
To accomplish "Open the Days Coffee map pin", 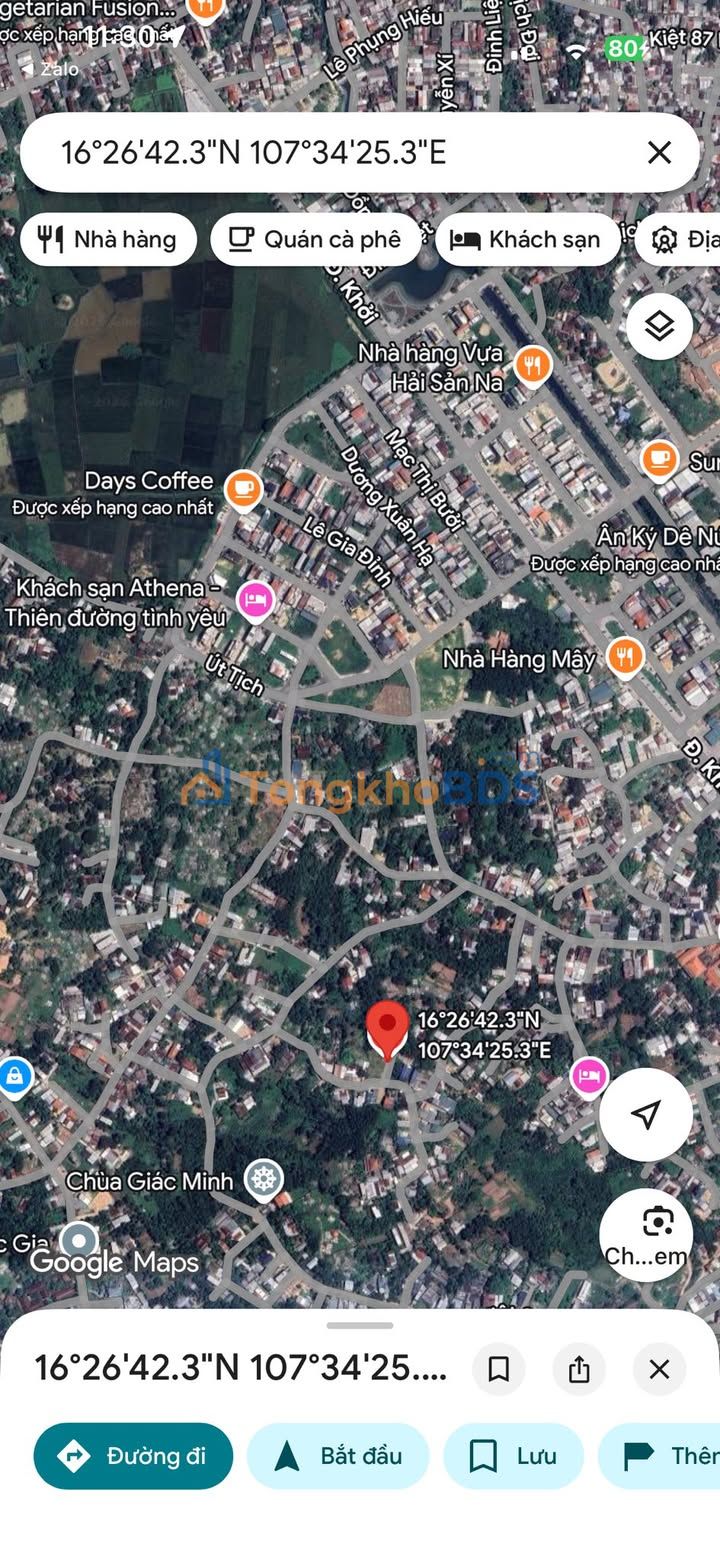I will pos(242,490).
